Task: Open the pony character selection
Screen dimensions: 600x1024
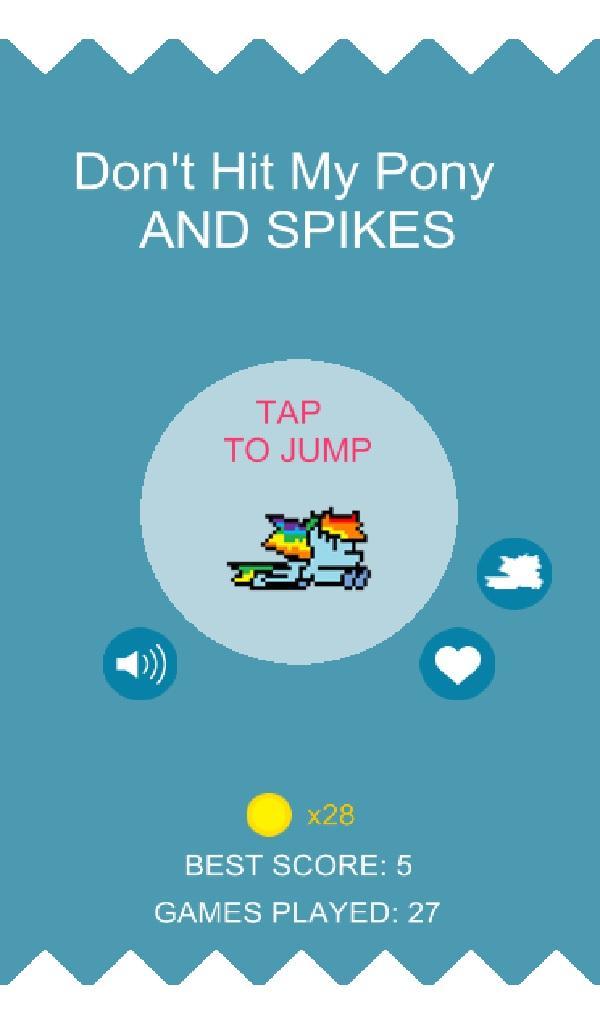Action: tap(514, 573)
